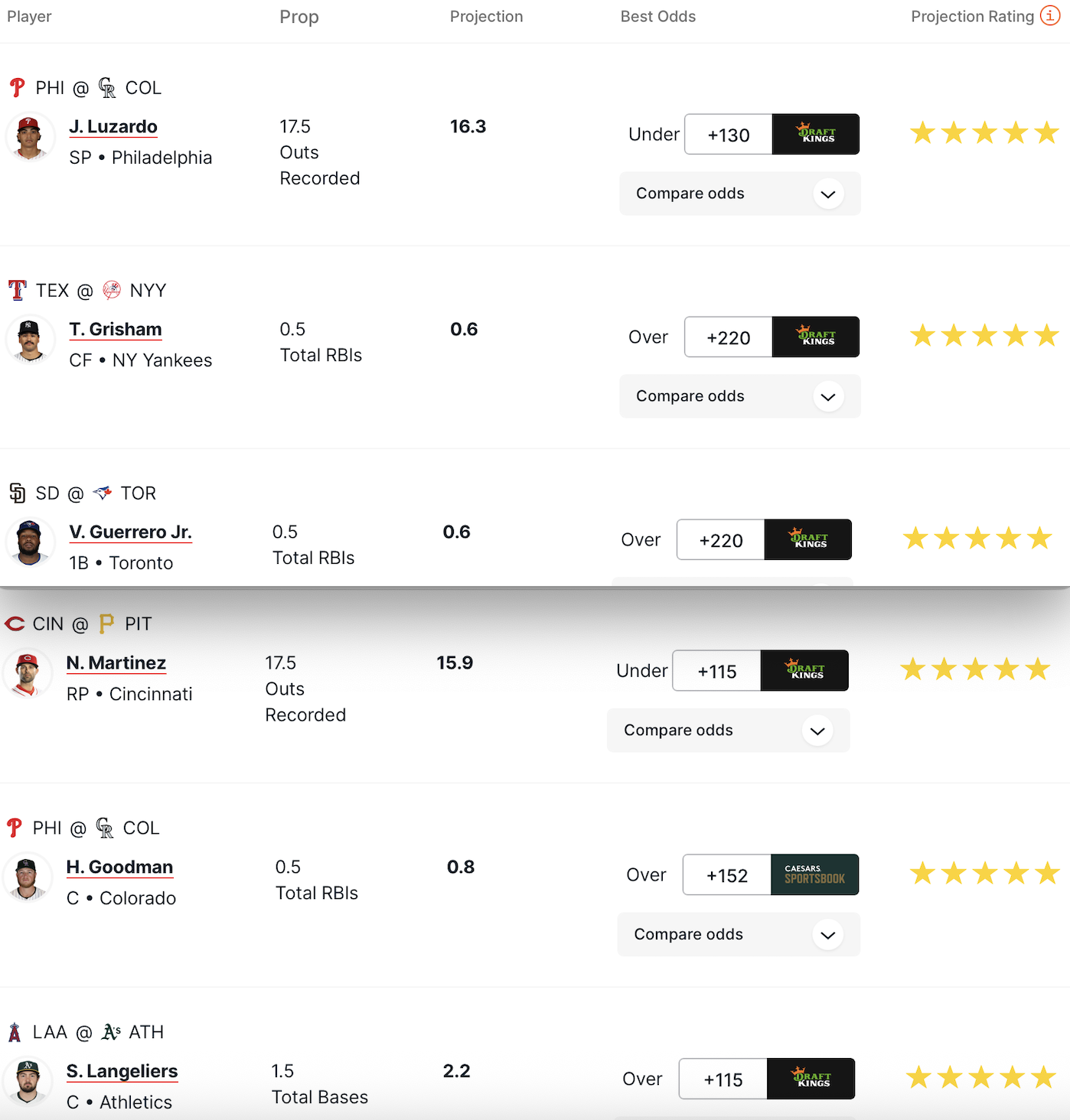Open V. Guerrero Jr.'s player page
Image resolution: width=1070 pixels, height=1120 pixels.
click(x=130, y=532)
